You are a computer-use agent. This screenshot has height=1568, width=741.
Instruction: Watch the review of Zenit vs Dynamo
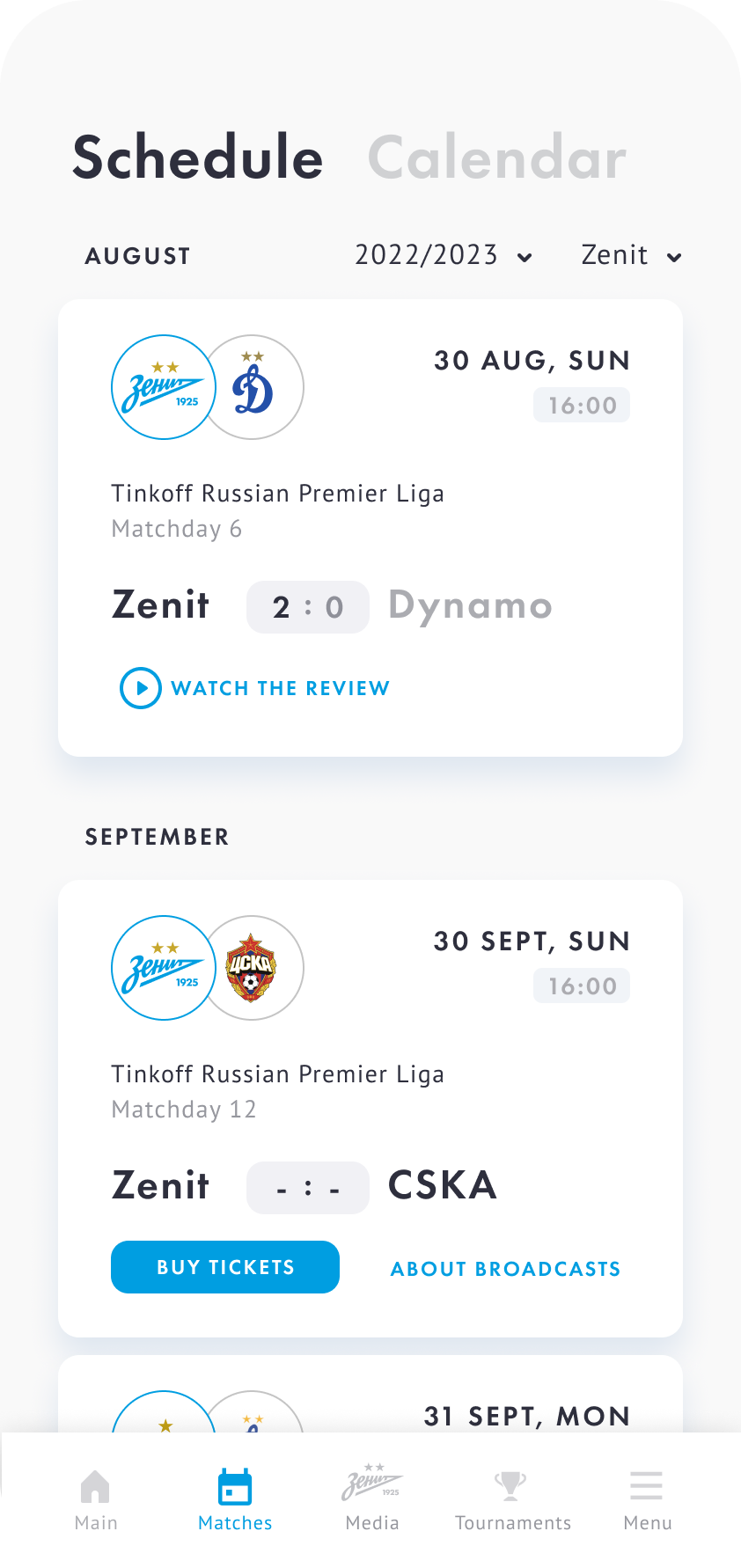[255, 688]
